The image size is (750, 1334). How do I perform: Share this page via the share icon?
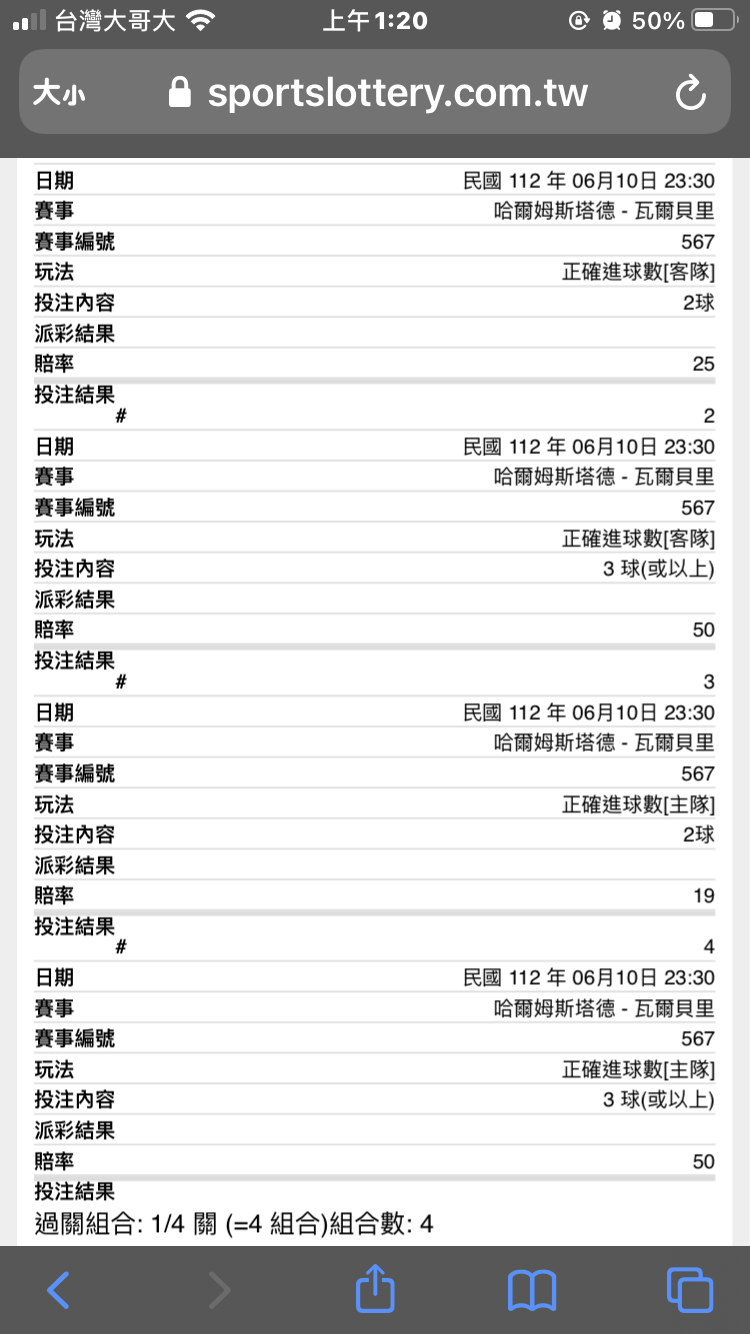[375, 1288]
